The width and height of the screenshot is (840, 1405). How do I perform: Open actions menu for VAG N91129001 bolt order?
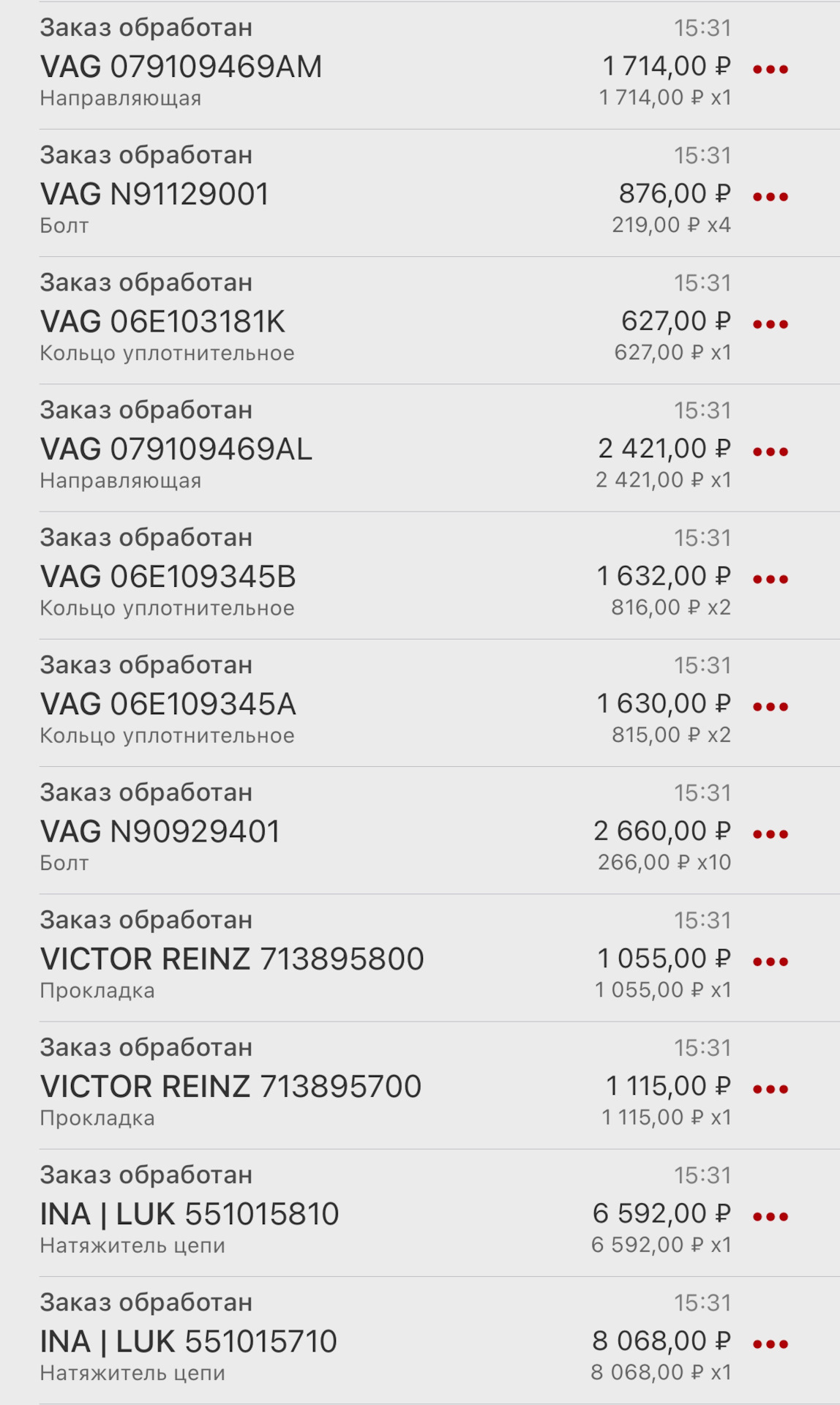770,194
